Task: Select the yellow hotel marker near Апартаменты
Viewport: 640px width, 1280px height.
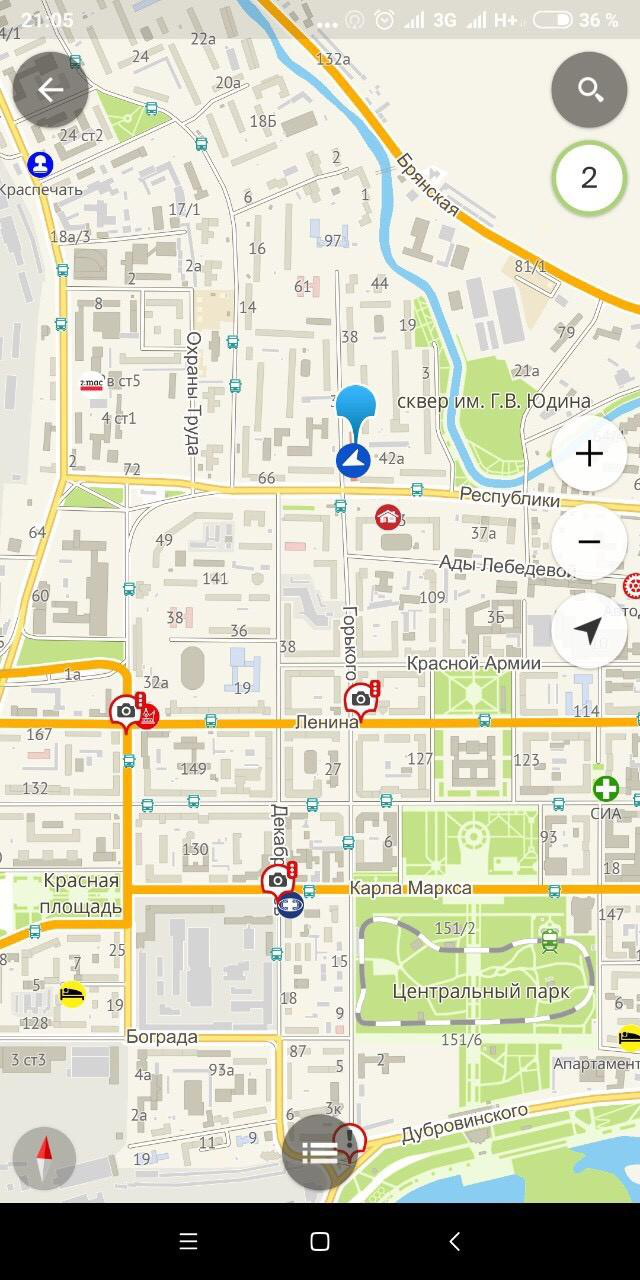Action: 629,1035
